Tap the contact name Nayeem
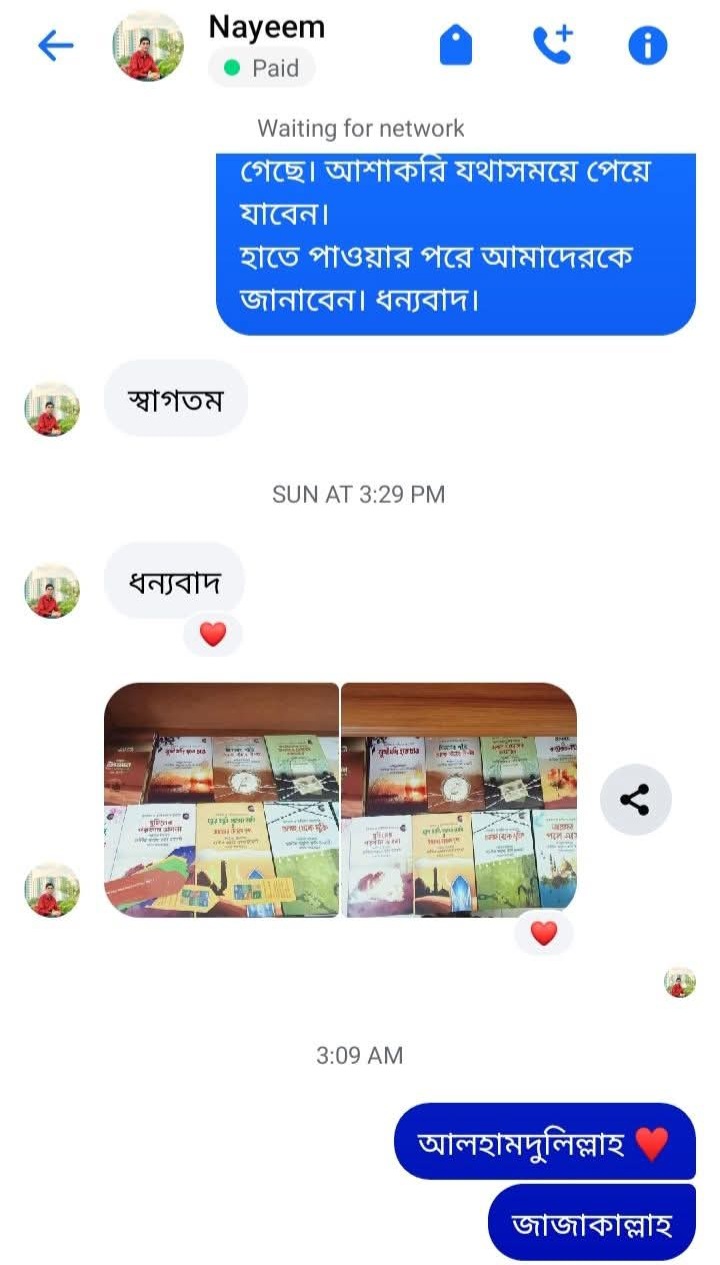This screenshot has height=1265, width=720. (266, 27)
